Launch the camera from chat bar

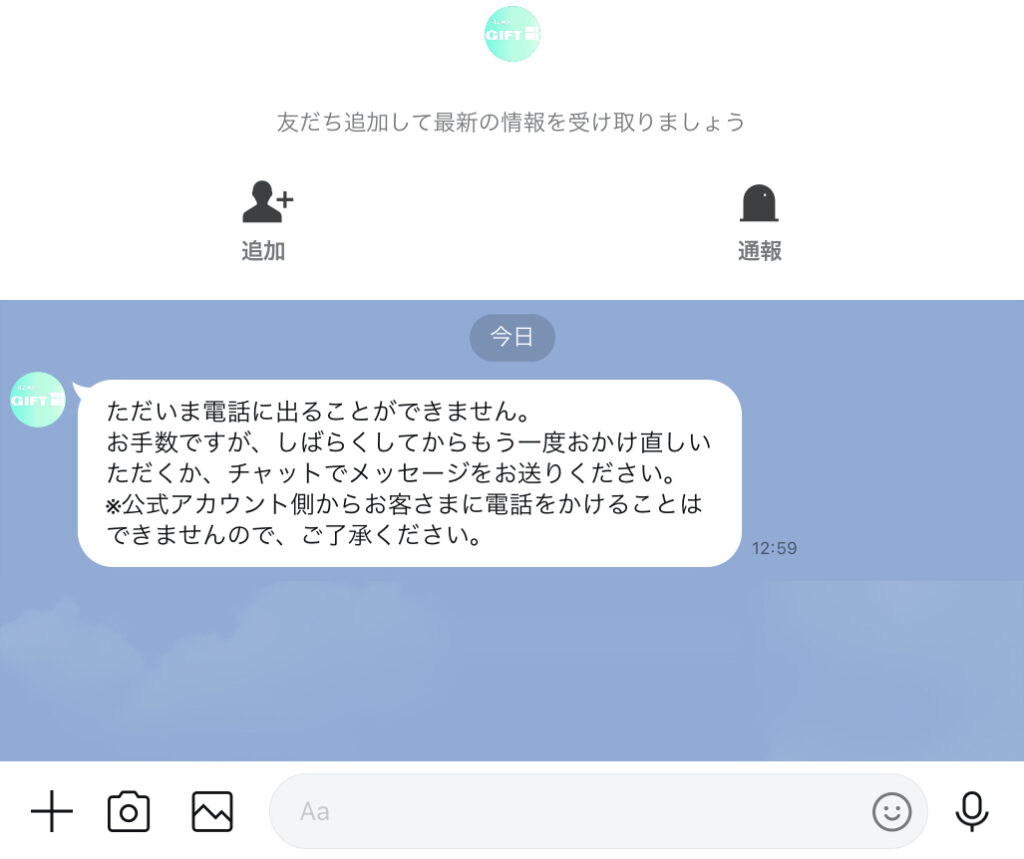[x=128, y=811]
